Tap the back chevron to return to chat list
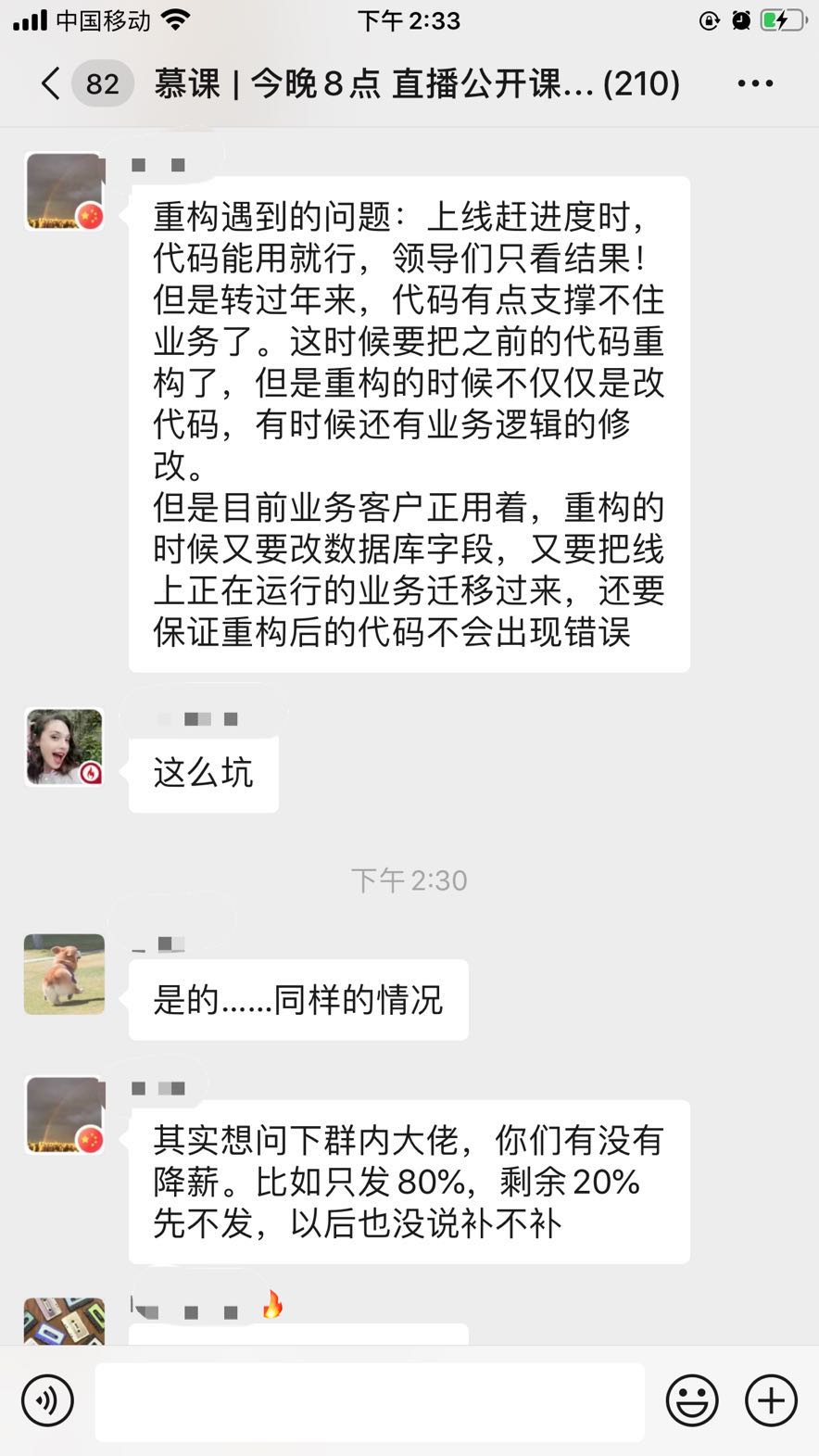 tap(49, 82)
